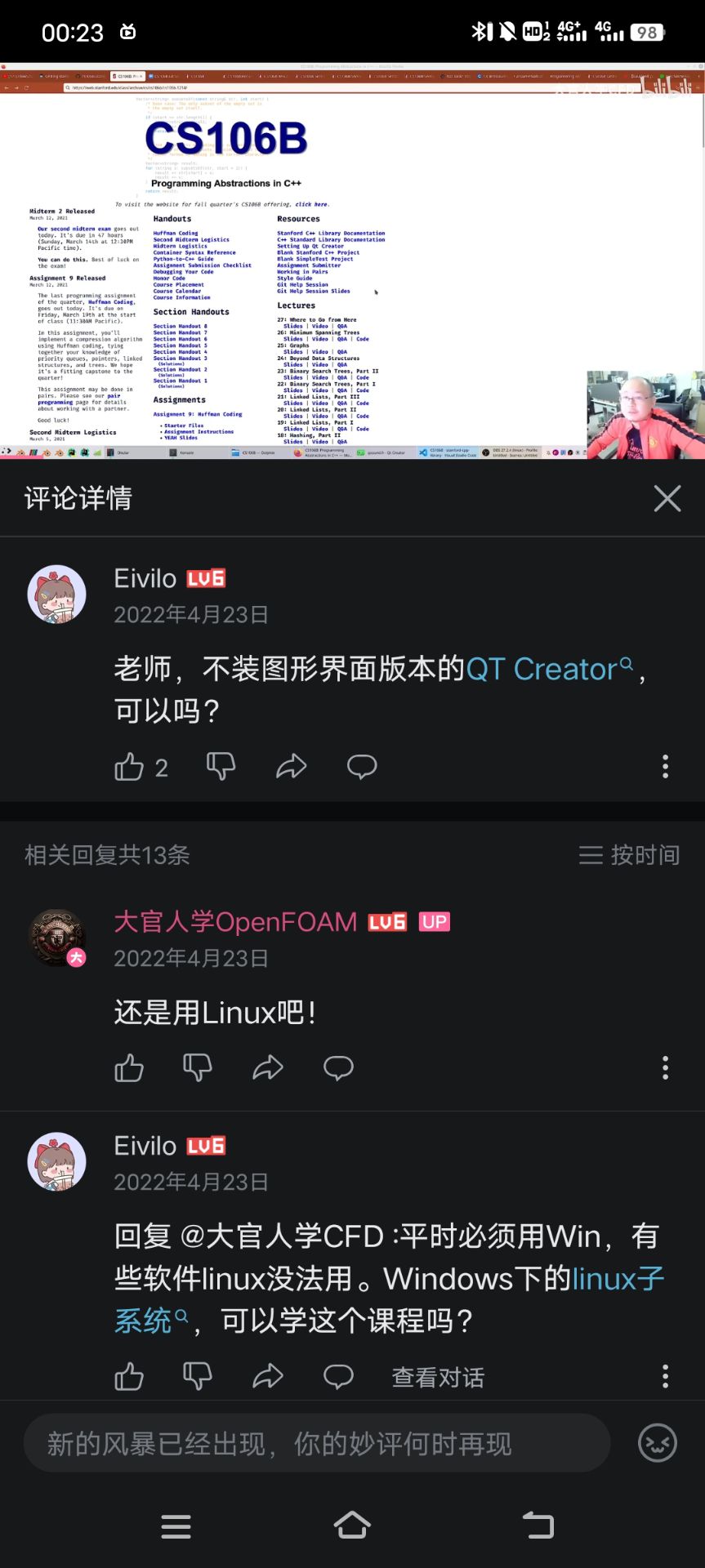View the conversation via 查看对话
The image size is (705, 1568).
438,1378
